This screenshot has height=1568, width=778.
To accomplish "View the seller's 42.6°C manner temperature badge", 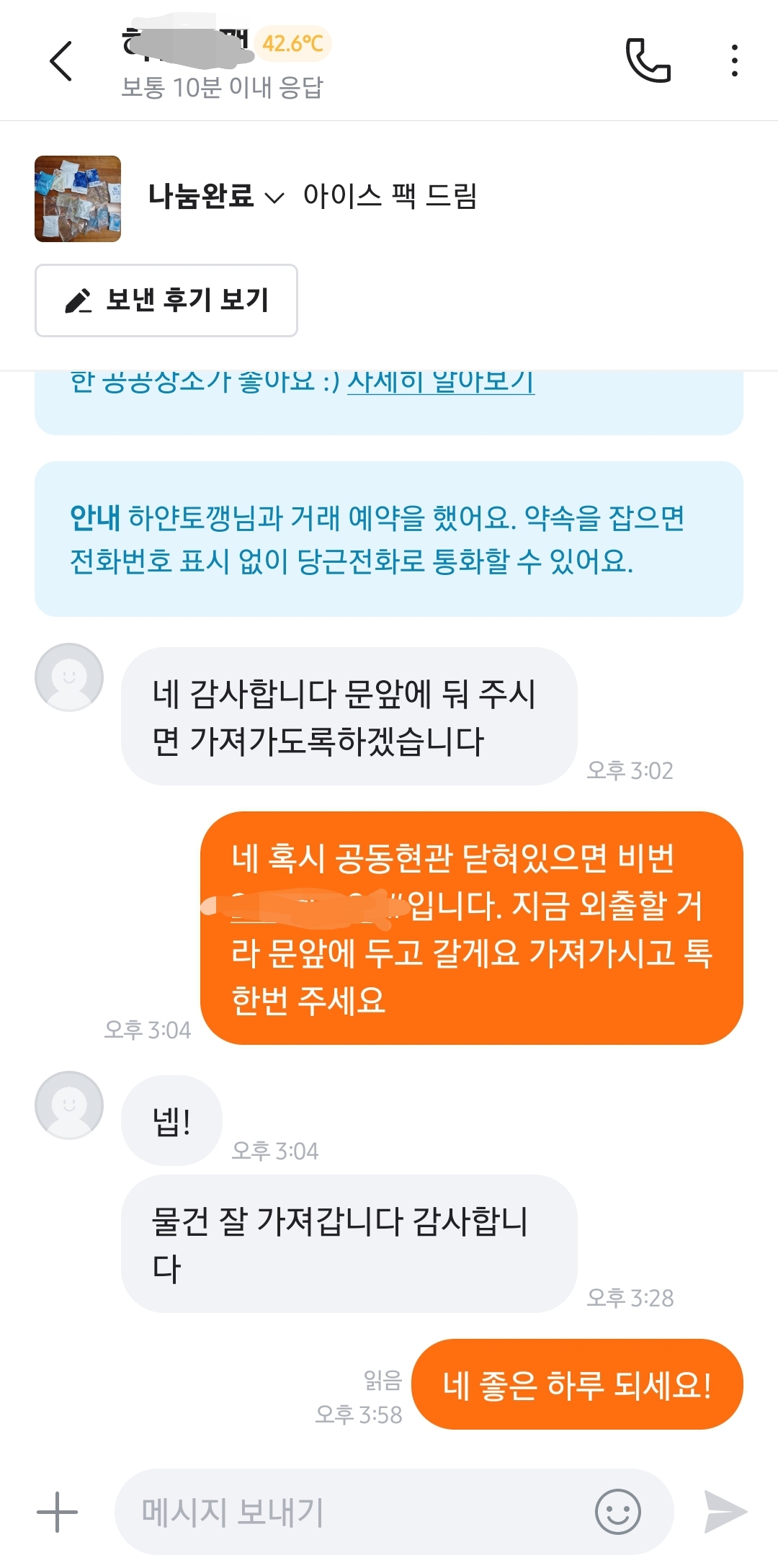I will coord(292,43).
